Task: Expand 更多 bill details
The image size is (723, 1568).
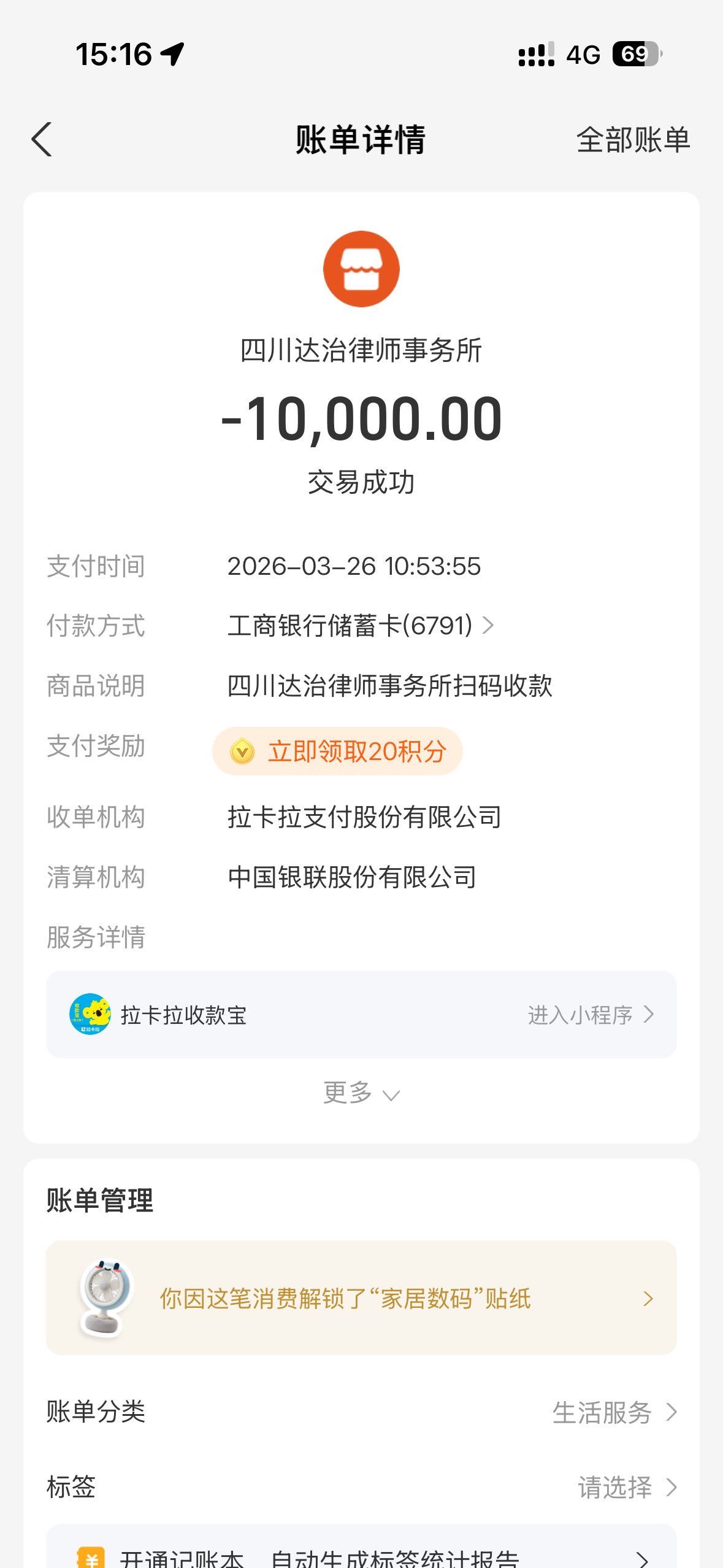Action: 361,1093
